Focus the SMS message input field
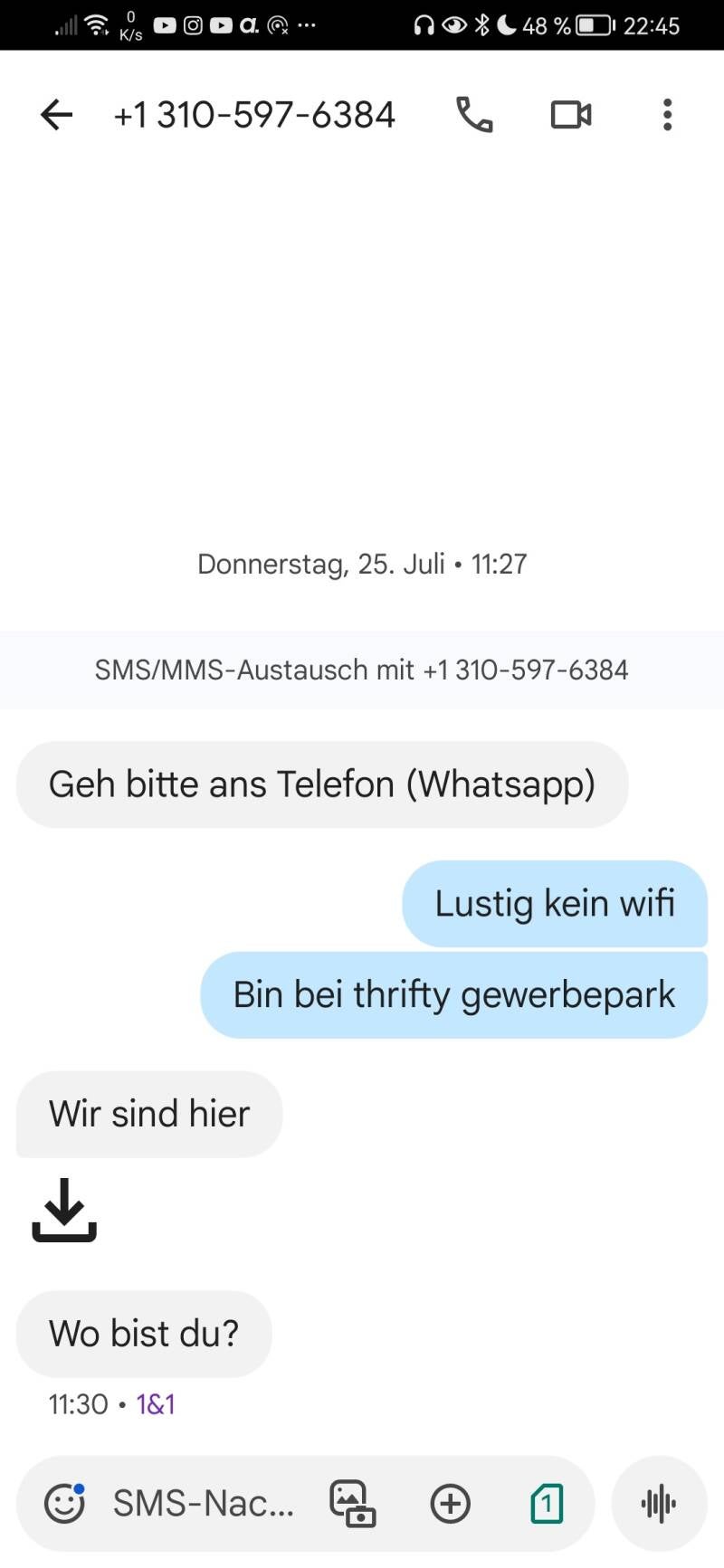 pos(204,1504)
